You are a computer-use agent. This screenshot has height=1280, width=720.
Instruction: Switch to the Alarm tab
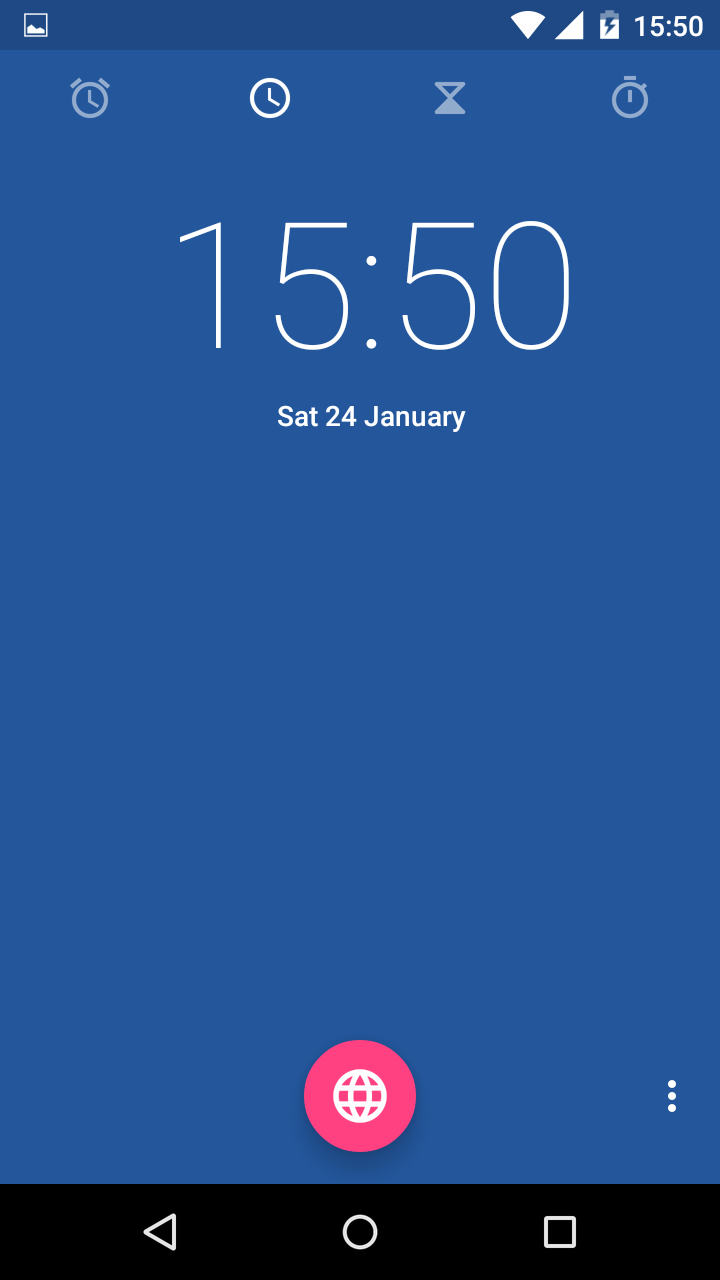[x=90, y=98]
